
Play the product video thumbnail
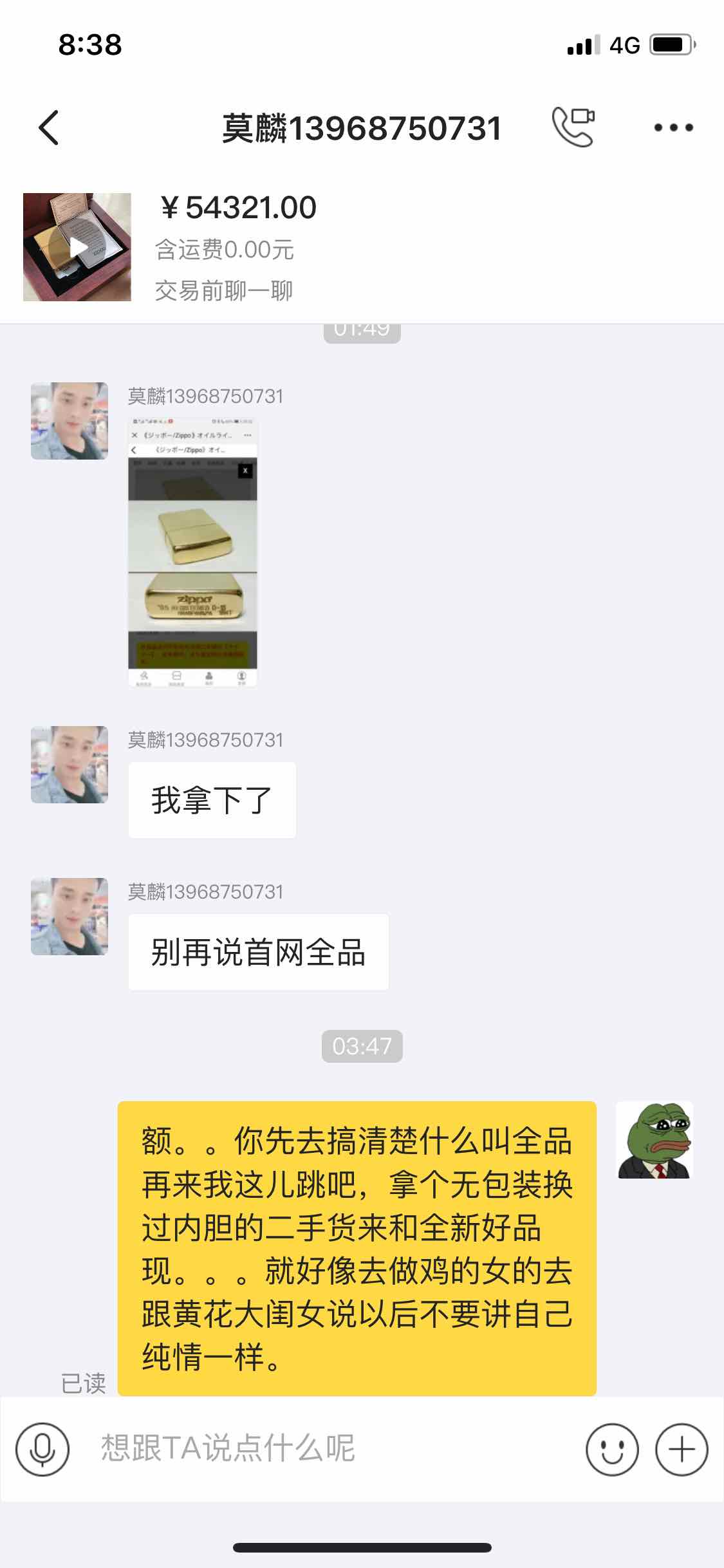[77, 247]
